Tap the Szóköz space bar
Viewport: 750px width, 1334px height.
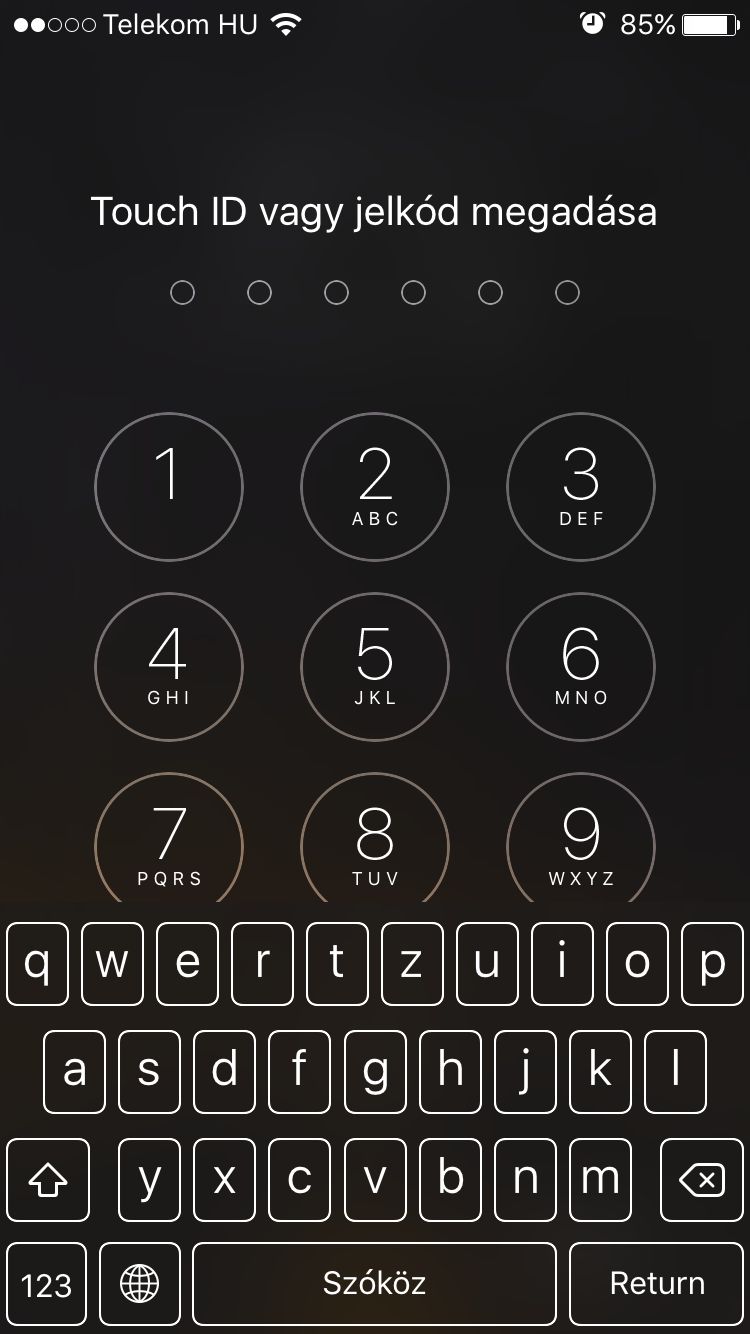pos(374,1284)
